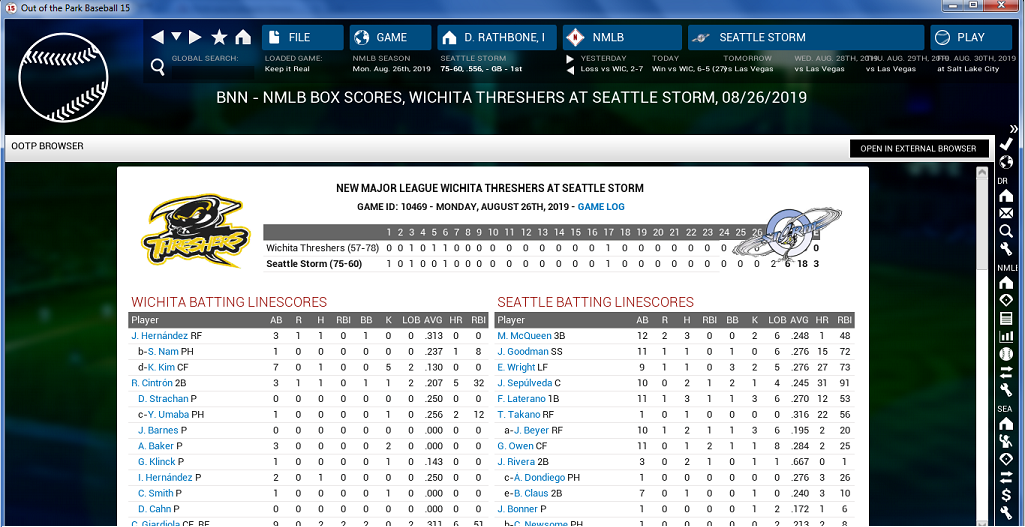Open the FILE menu
The height and width of the screenshot is (527, 1025).
coord(302,37)
